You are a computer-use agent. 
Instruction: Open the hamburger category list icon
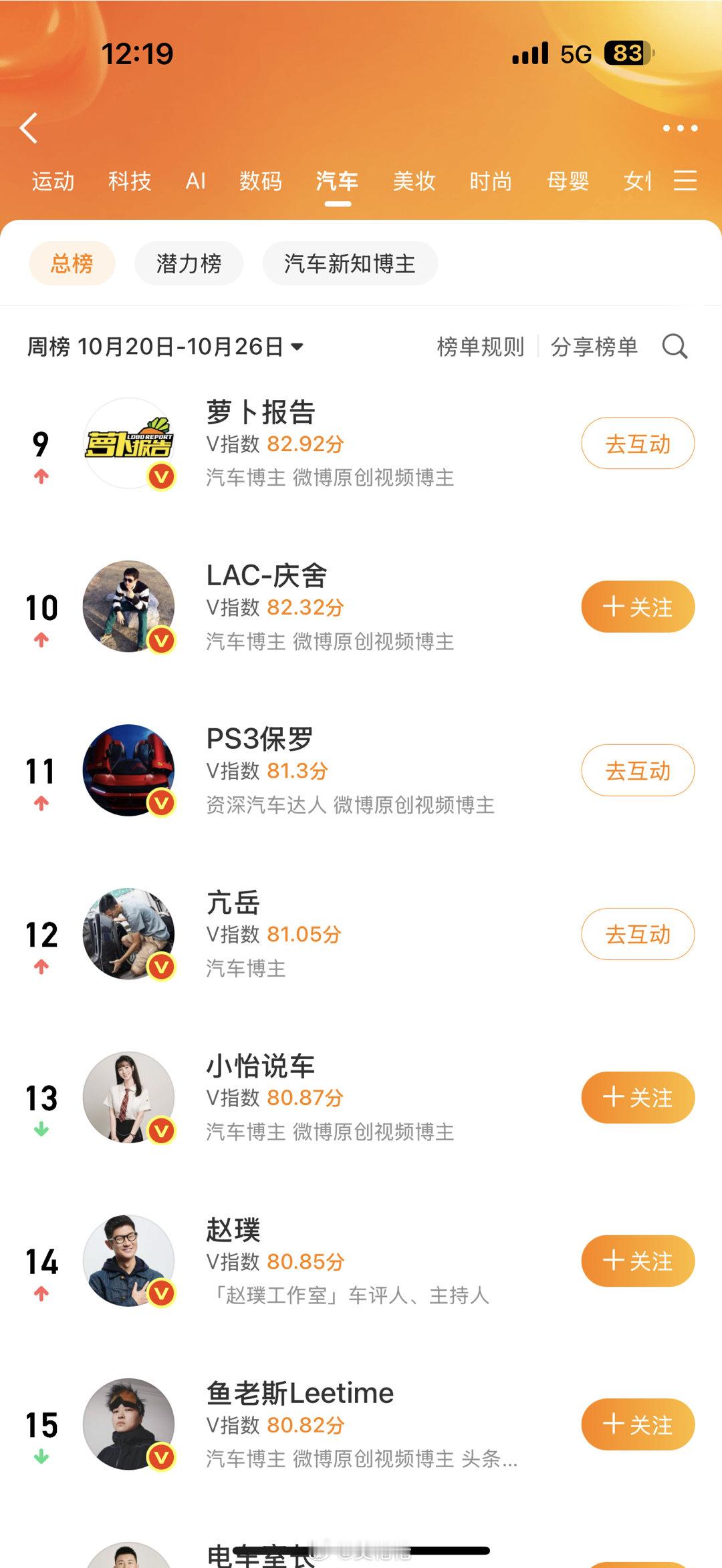coord(685,182)
